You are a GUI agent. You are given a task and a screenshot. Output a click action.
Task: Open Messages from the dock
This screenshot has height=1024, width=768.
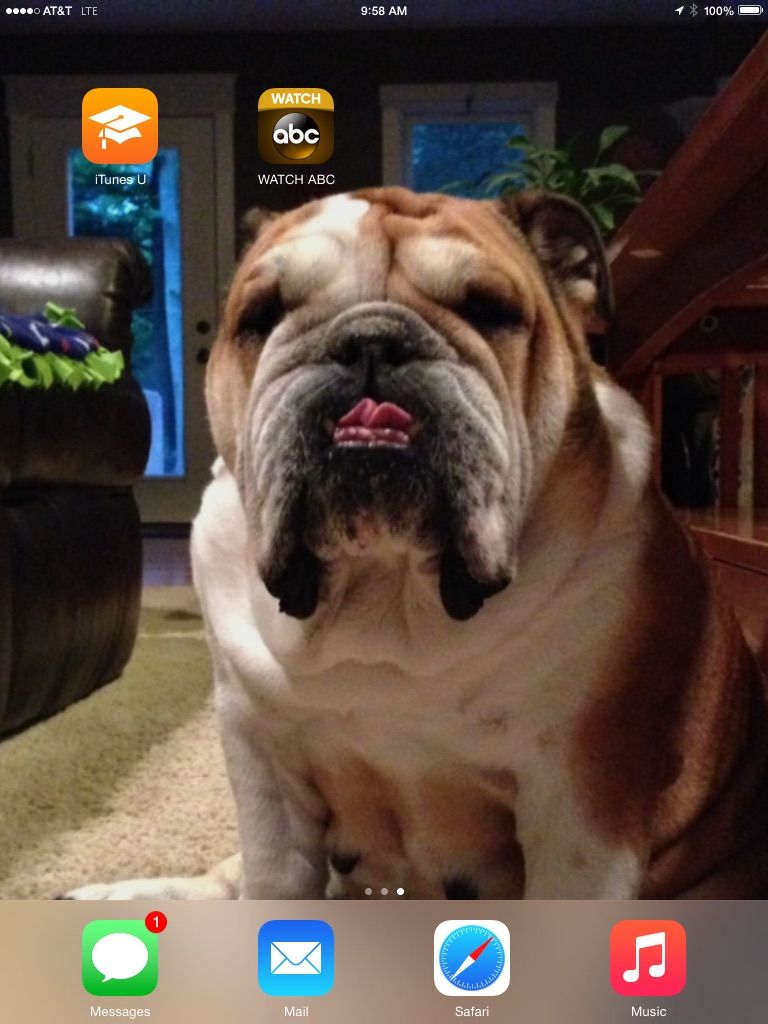pos(120,958)
